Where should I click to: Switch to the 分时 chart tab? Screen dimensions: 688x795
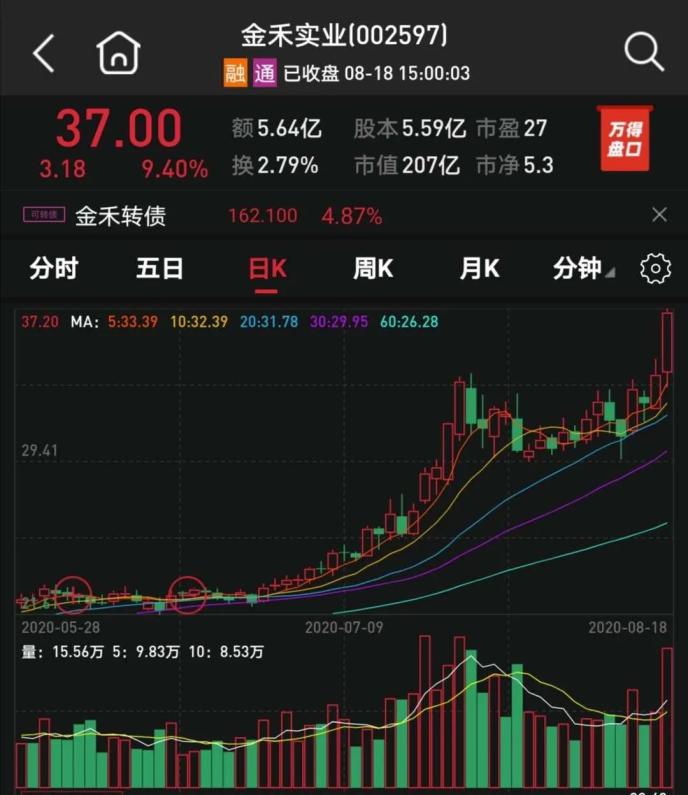(53, 268)
